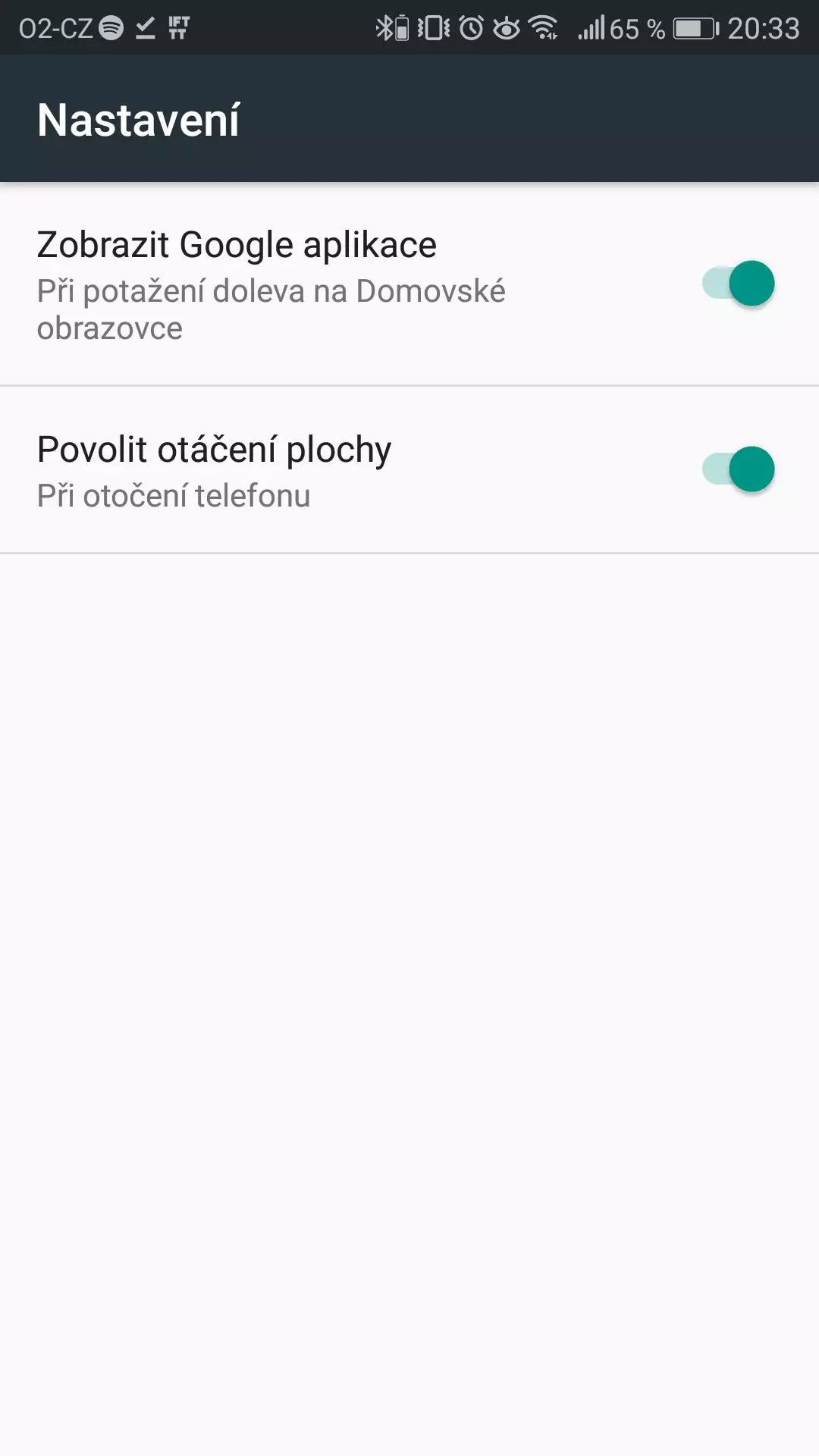This screenshot has height=1456, width=819.
Task: Disable the Zobrazit Google aplikace switch
Action: (x=739, y=284)
